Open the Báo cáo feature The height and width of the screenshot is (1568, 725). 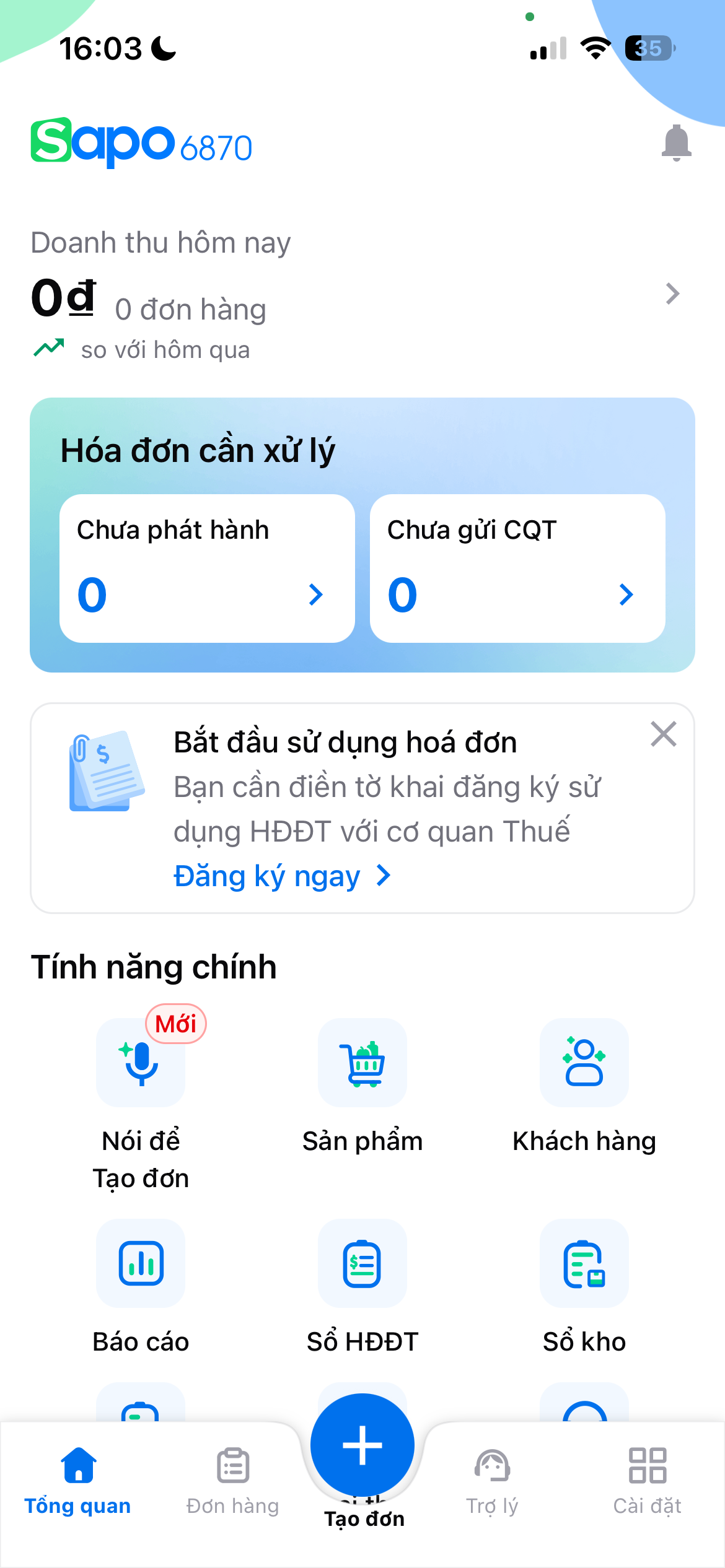click(141, 1264)
